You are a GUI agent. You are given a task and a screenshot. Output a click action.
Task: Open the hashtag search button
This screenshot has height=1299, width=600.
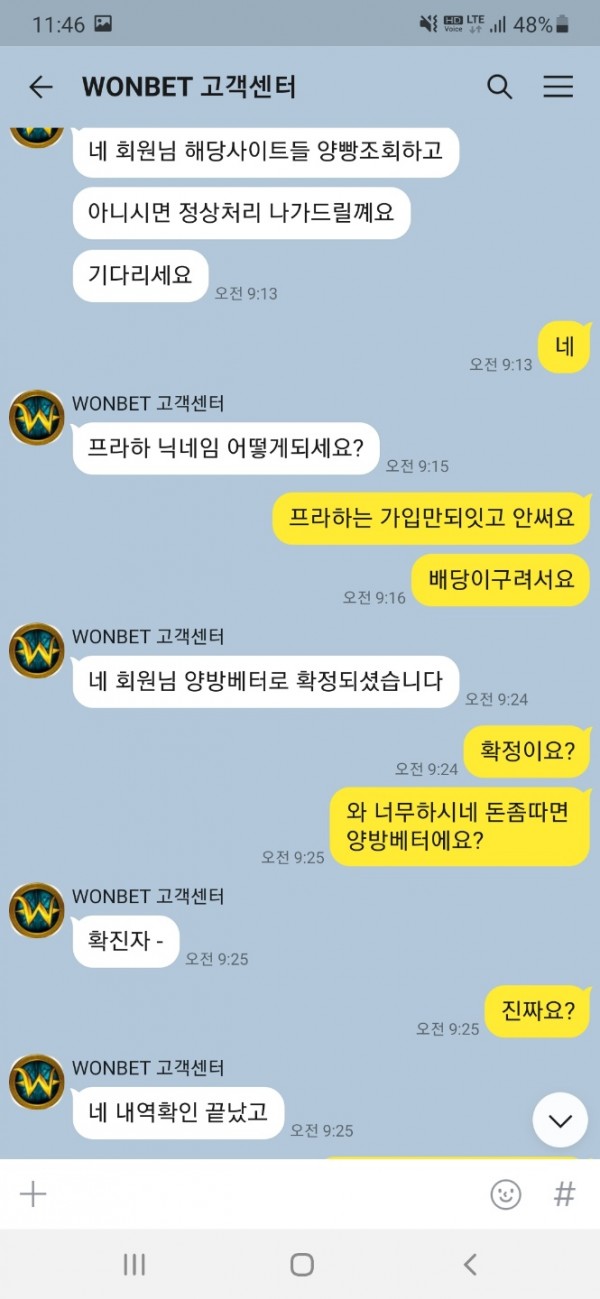[x=565, y=1193]
